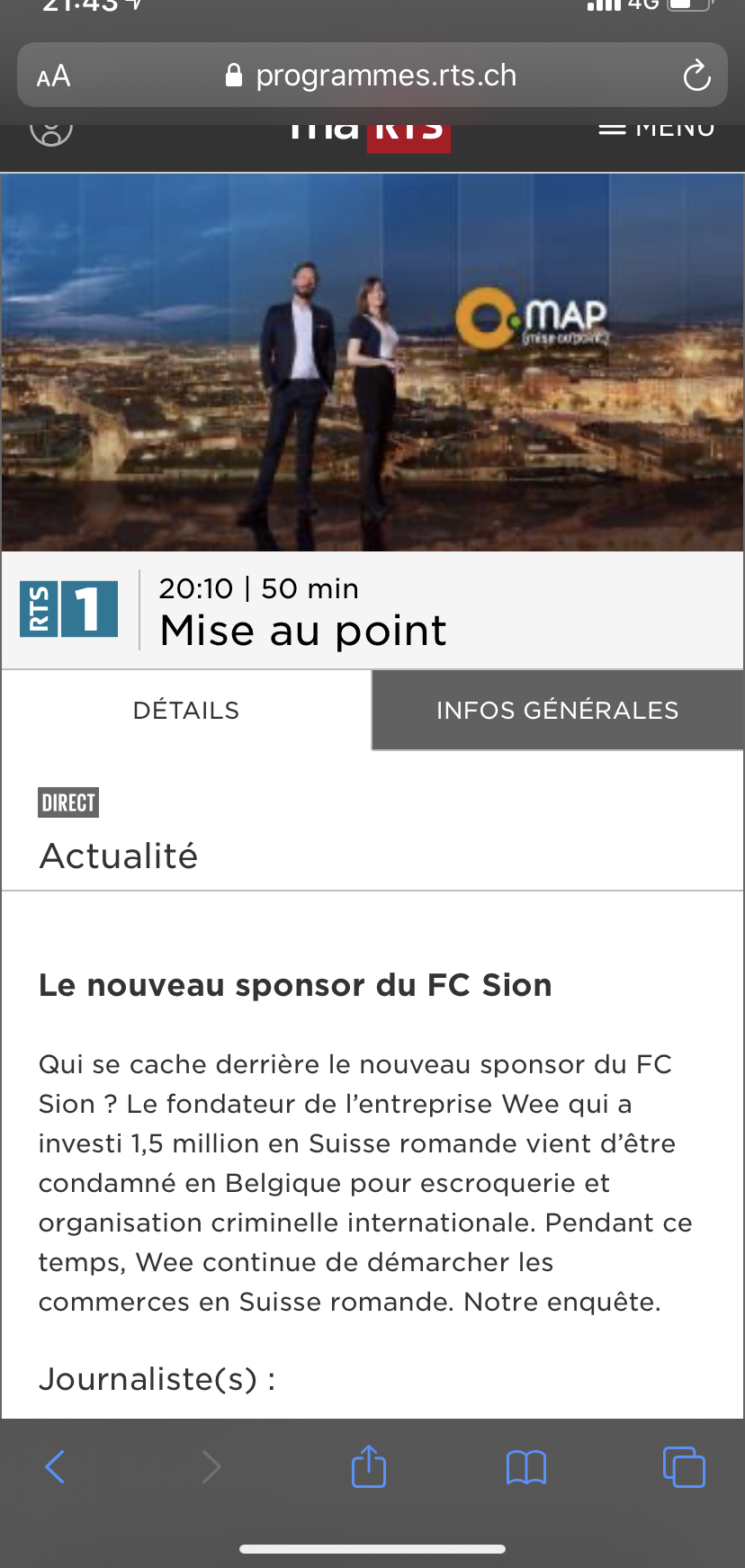This screenshot has width=745, height=1568.
Task: Show all open Safari tabs
Action: (684, 1467)
